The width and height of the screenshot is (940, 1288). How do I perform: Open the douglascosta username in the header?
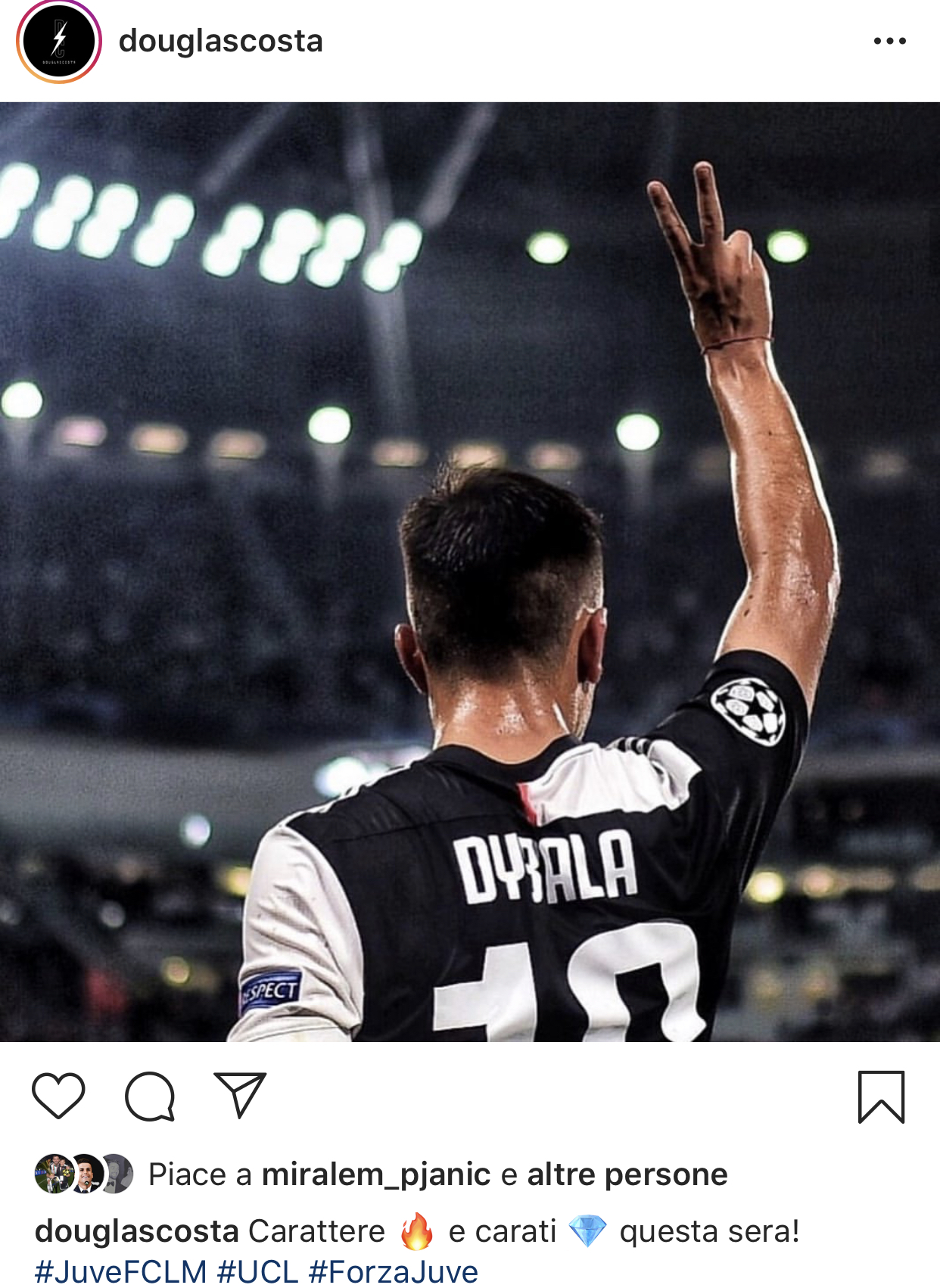click(x=220, y=41)
